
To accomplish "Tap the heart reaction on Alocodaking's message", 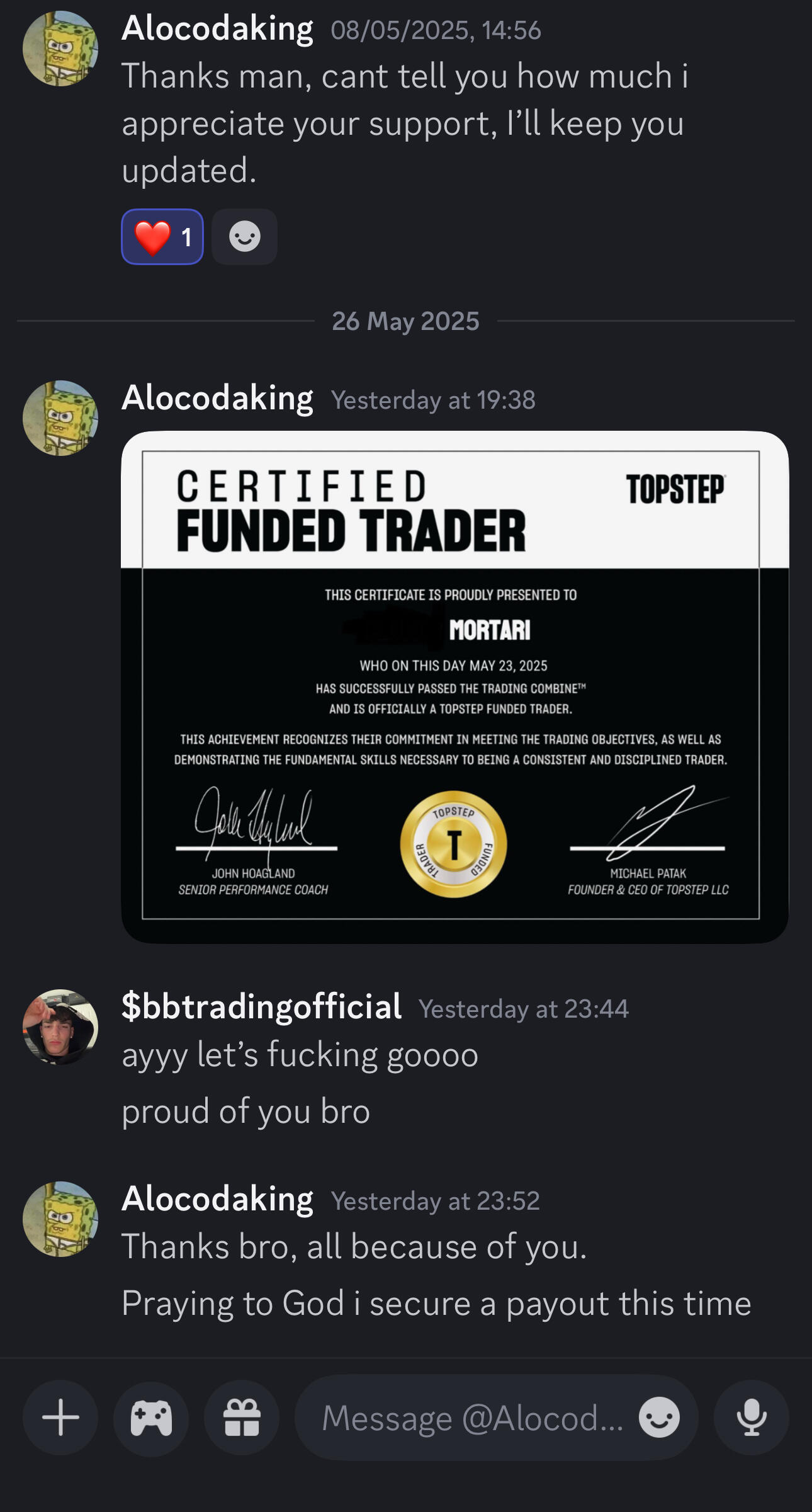I will coord(162,237).
